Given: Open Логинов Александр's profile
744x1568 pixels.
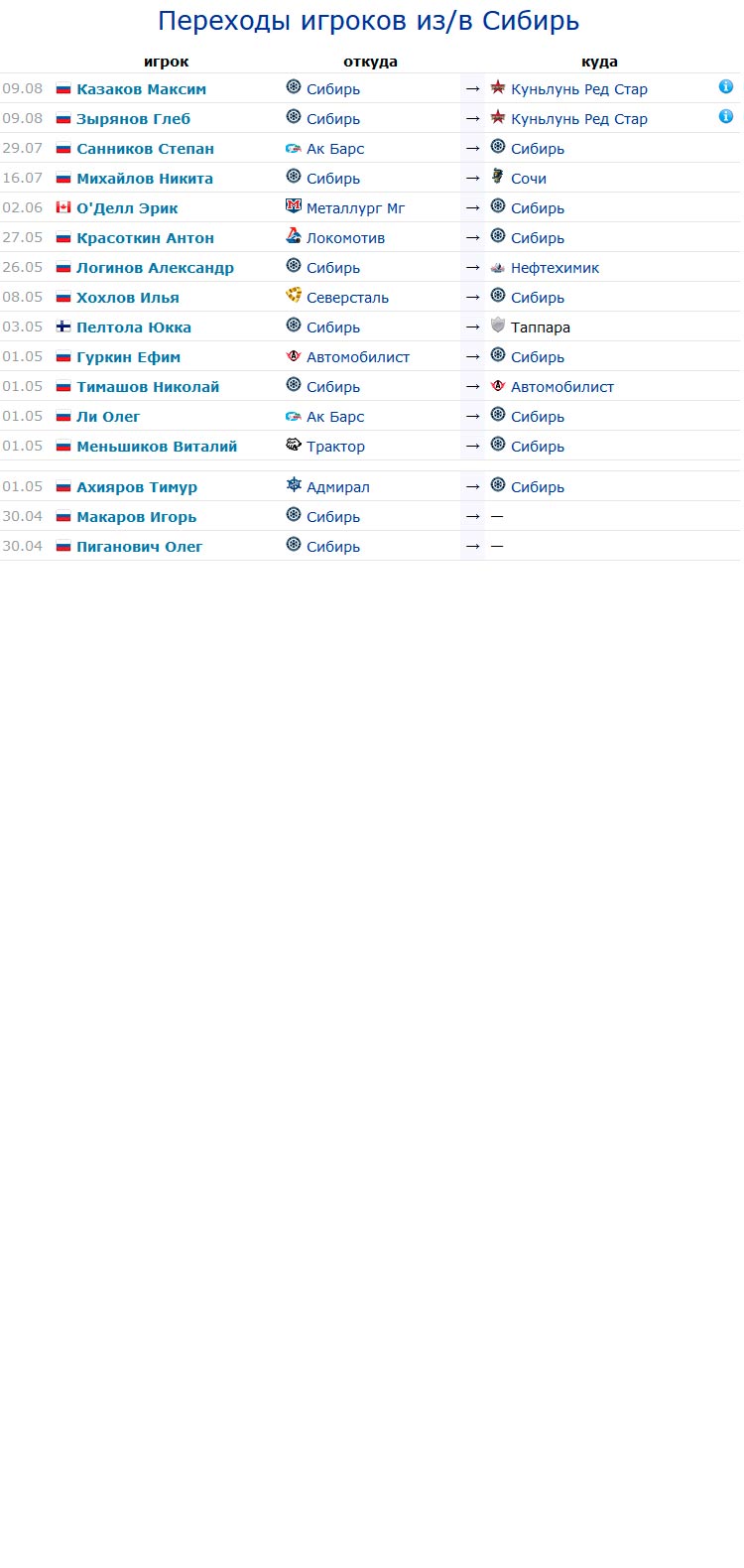Looking at the screenshot, I should click(x=155, y=268).
